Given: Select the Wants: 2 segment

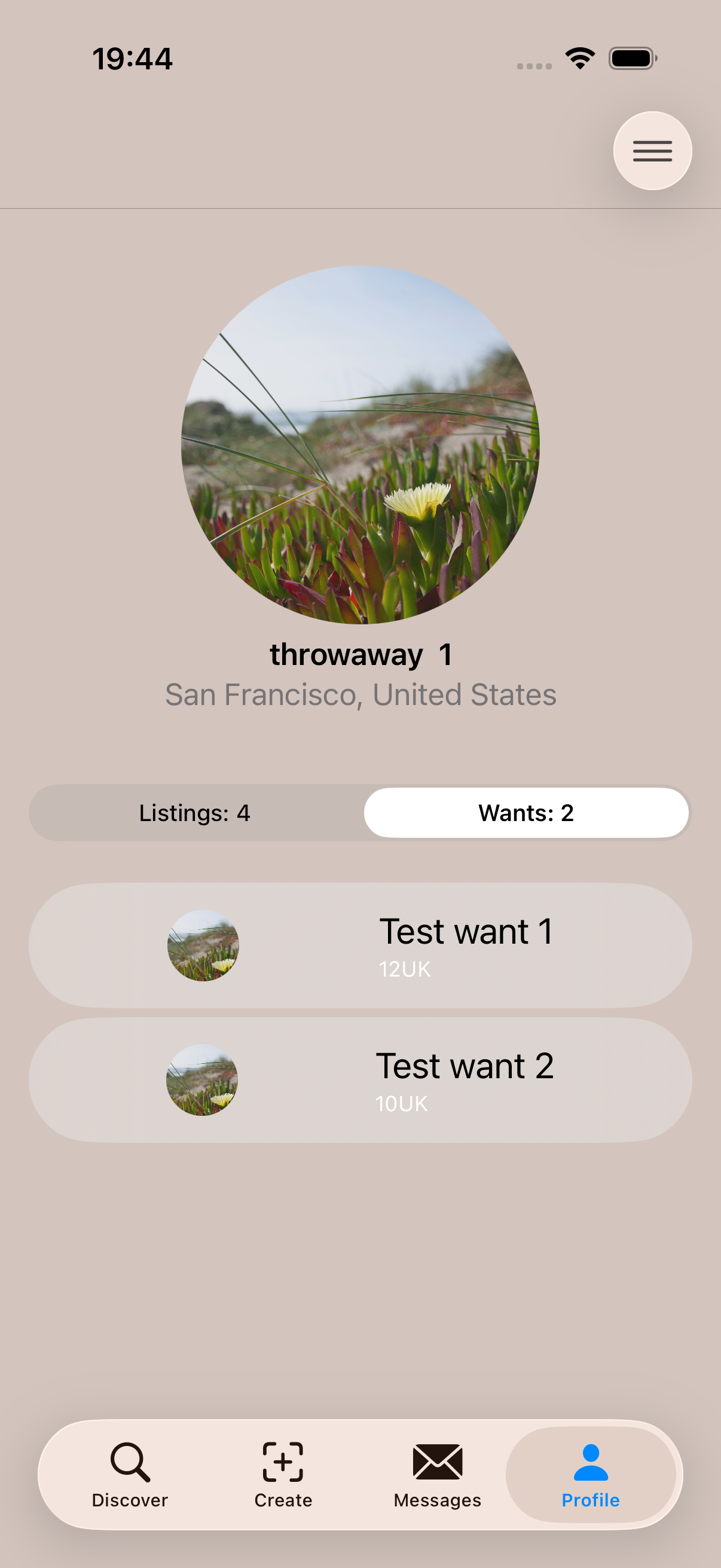Looking at the screenshot, I should 526,813.
